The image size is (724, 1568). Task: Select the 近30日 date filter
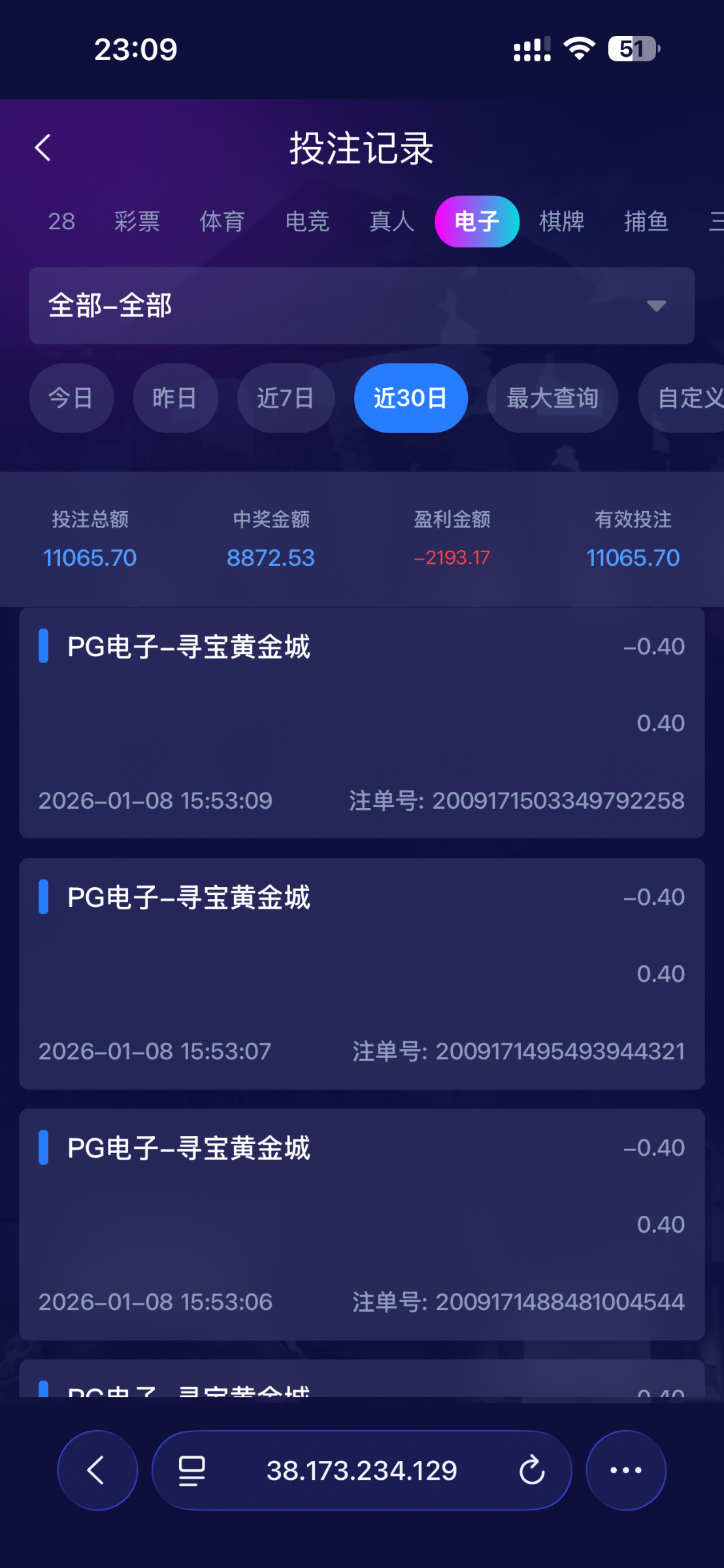tap(410, 398)
